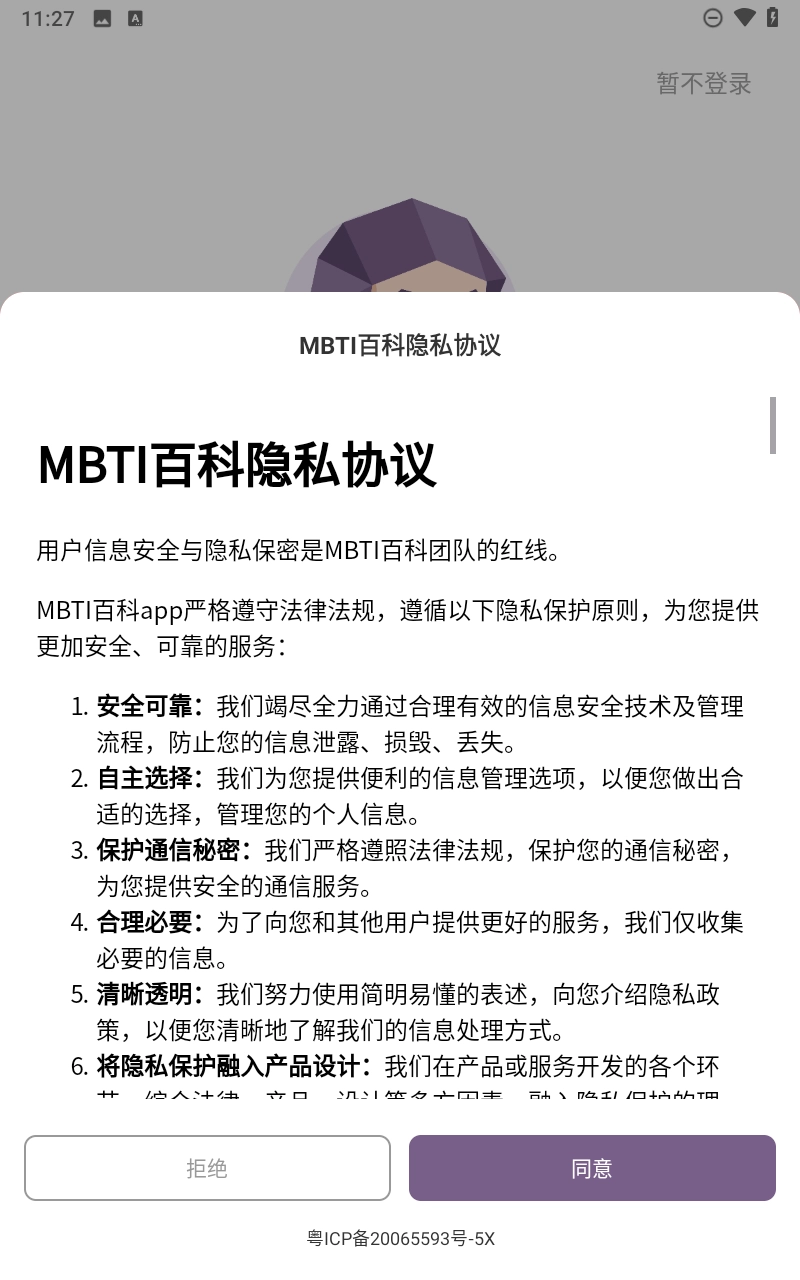The width and height of the screenshot is (800, 1280).
Task: Tap the 拒绝 reject button
Action: click(207, 1168)
